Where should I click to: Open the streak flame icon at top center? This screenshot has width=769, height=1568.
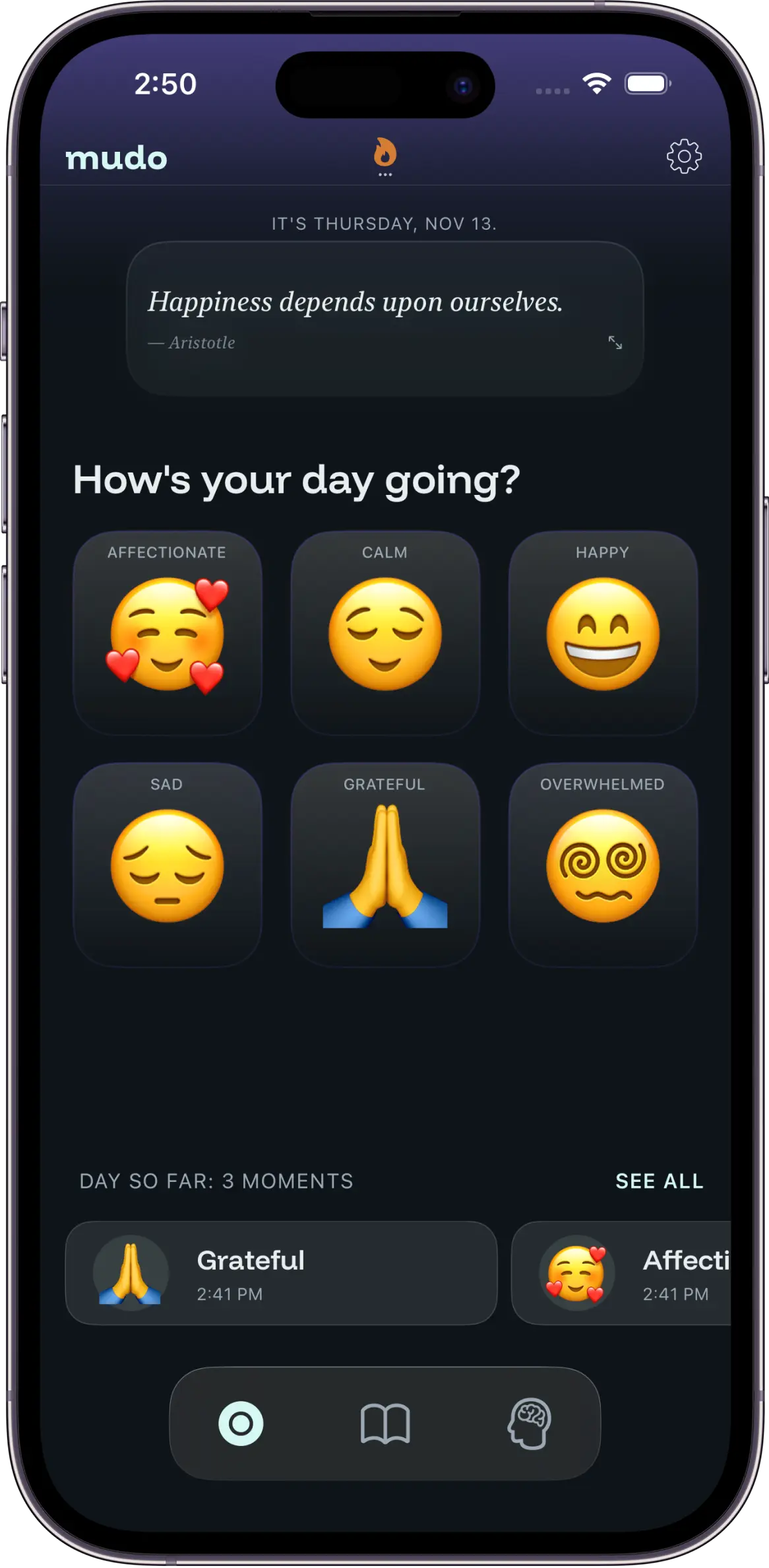[384, 153]
